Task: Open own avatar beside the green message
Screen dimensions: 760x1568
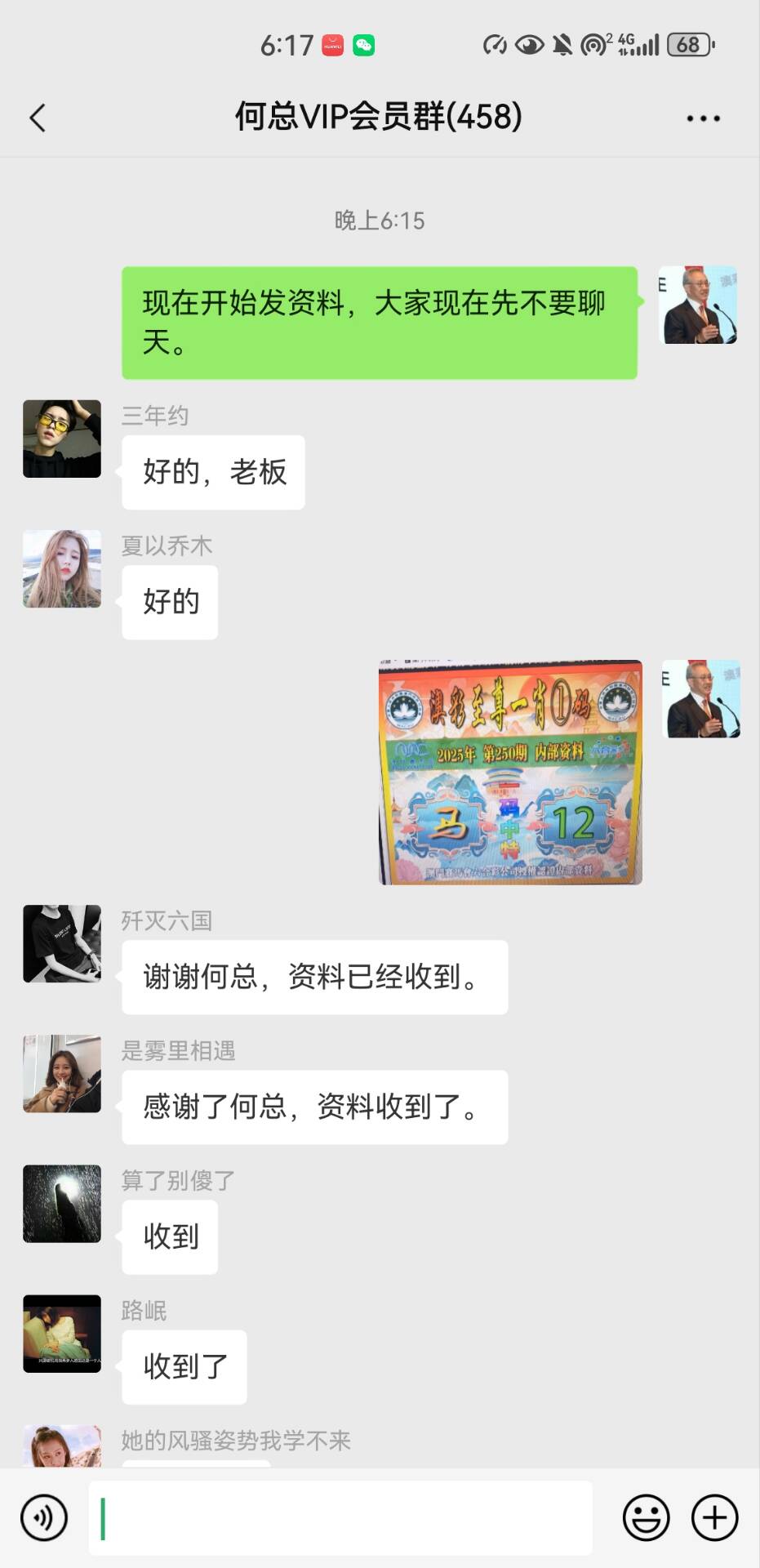Action: [698, 305]
